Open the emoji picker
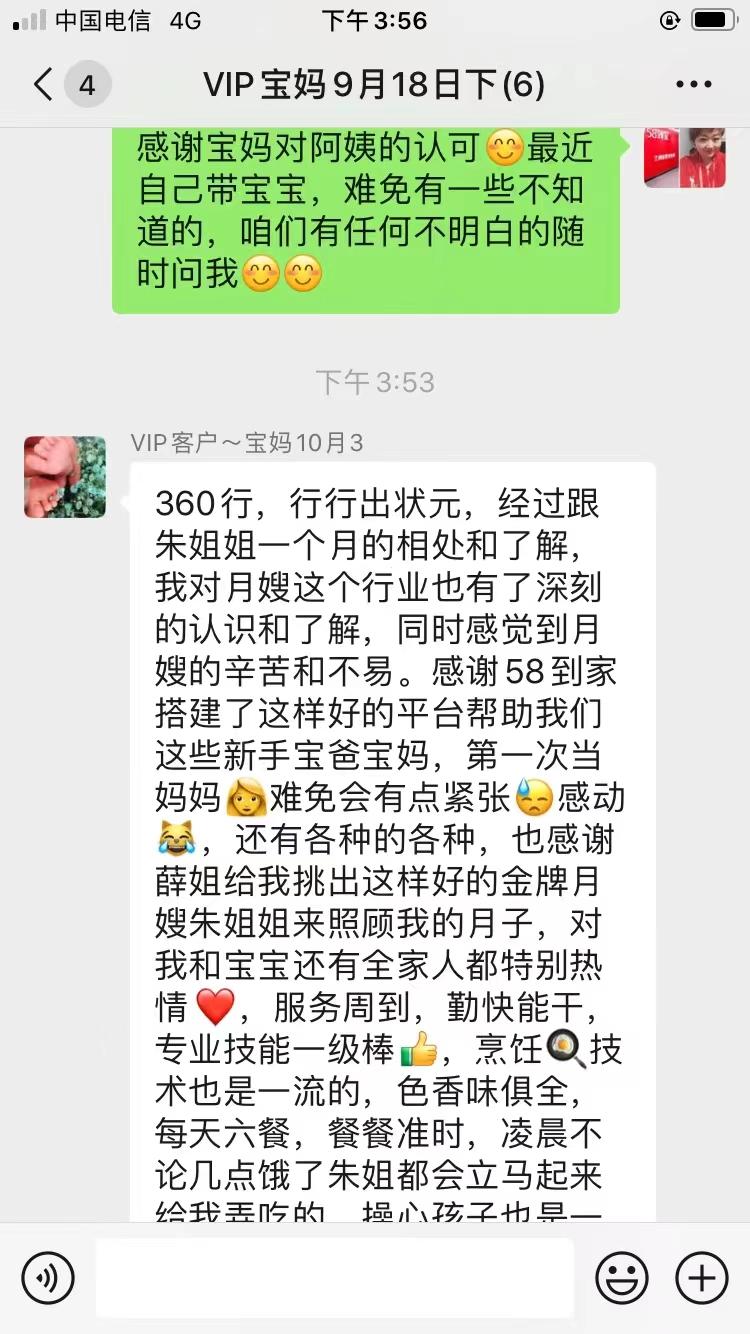Viewport: 750px width, 1334px height. tap(622, 1278)
